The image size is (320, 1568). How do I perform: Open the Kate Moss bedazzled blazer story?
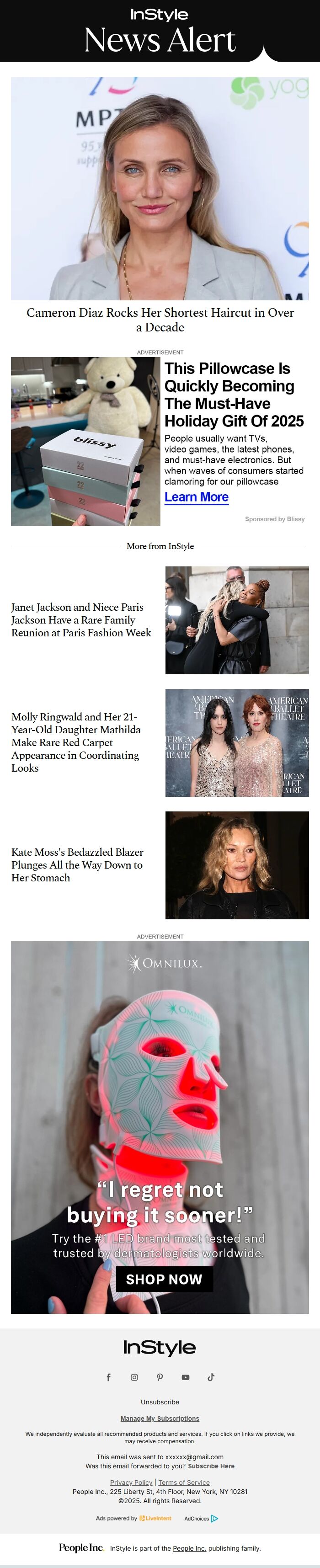77,864
